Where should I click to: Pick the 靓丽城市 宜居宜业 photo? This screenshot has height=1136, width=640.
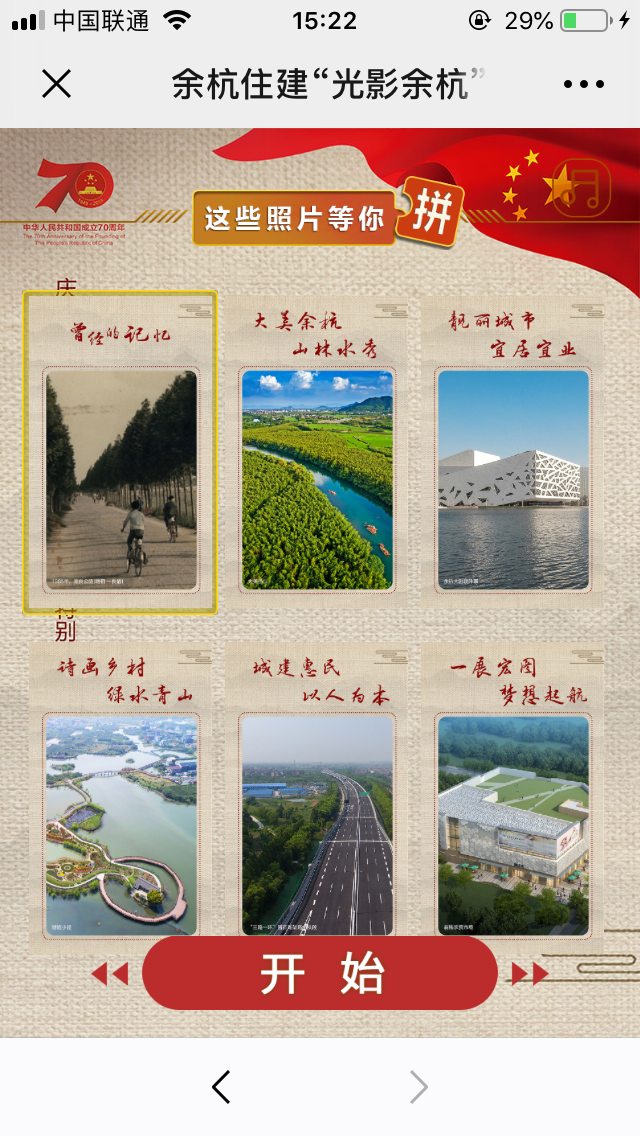pyautogui.click(x=513, y=452)
